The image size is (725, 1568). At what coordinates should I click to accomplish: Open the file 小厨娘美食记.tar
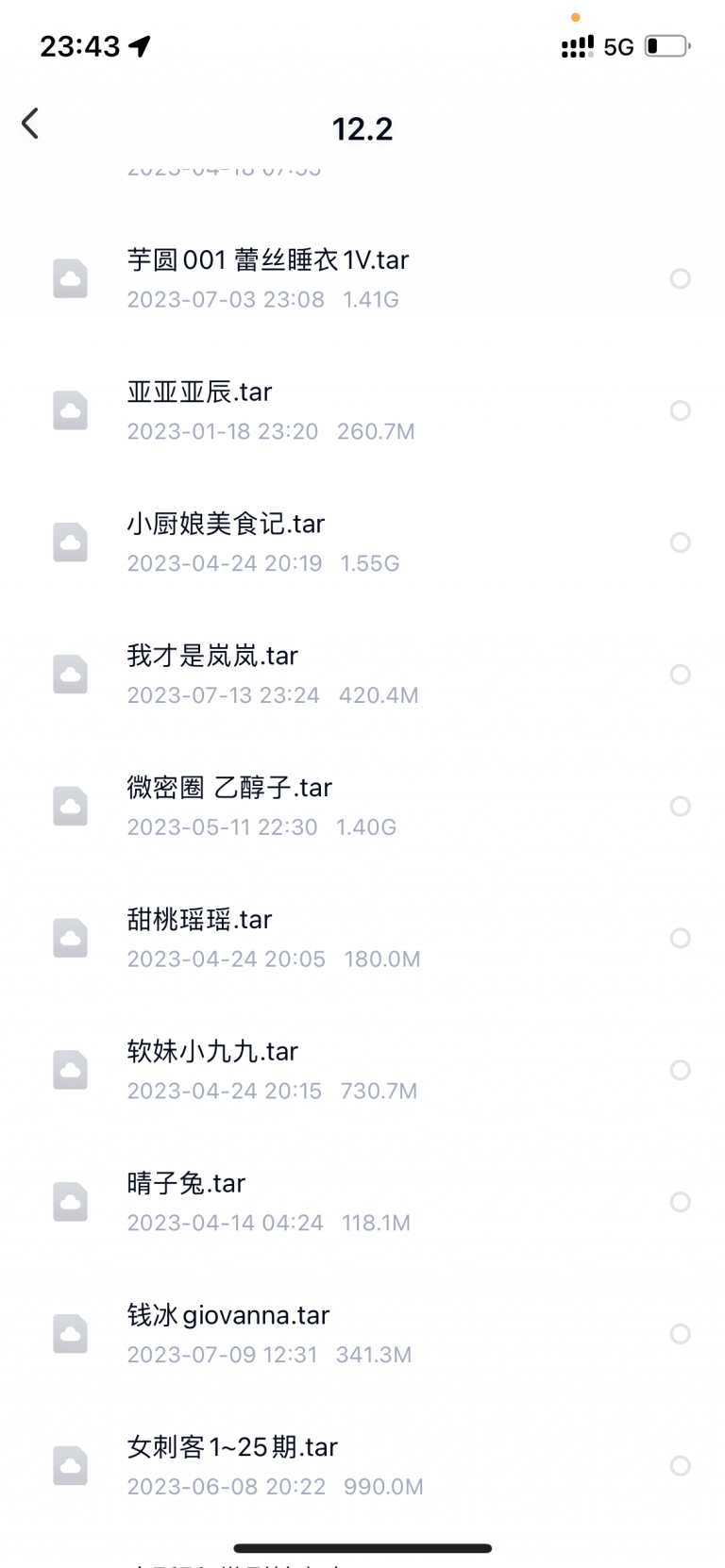pos(362,542)
